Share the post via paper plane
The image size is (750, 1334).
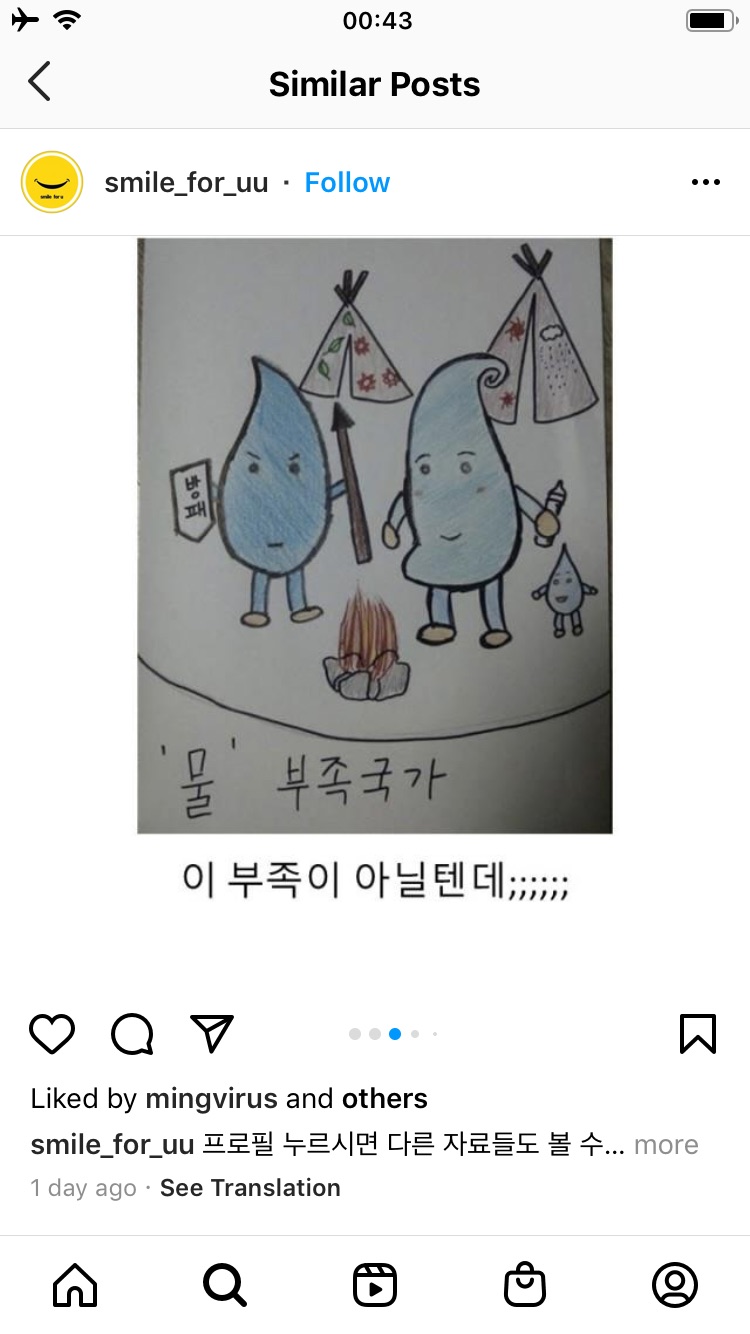212,1034
